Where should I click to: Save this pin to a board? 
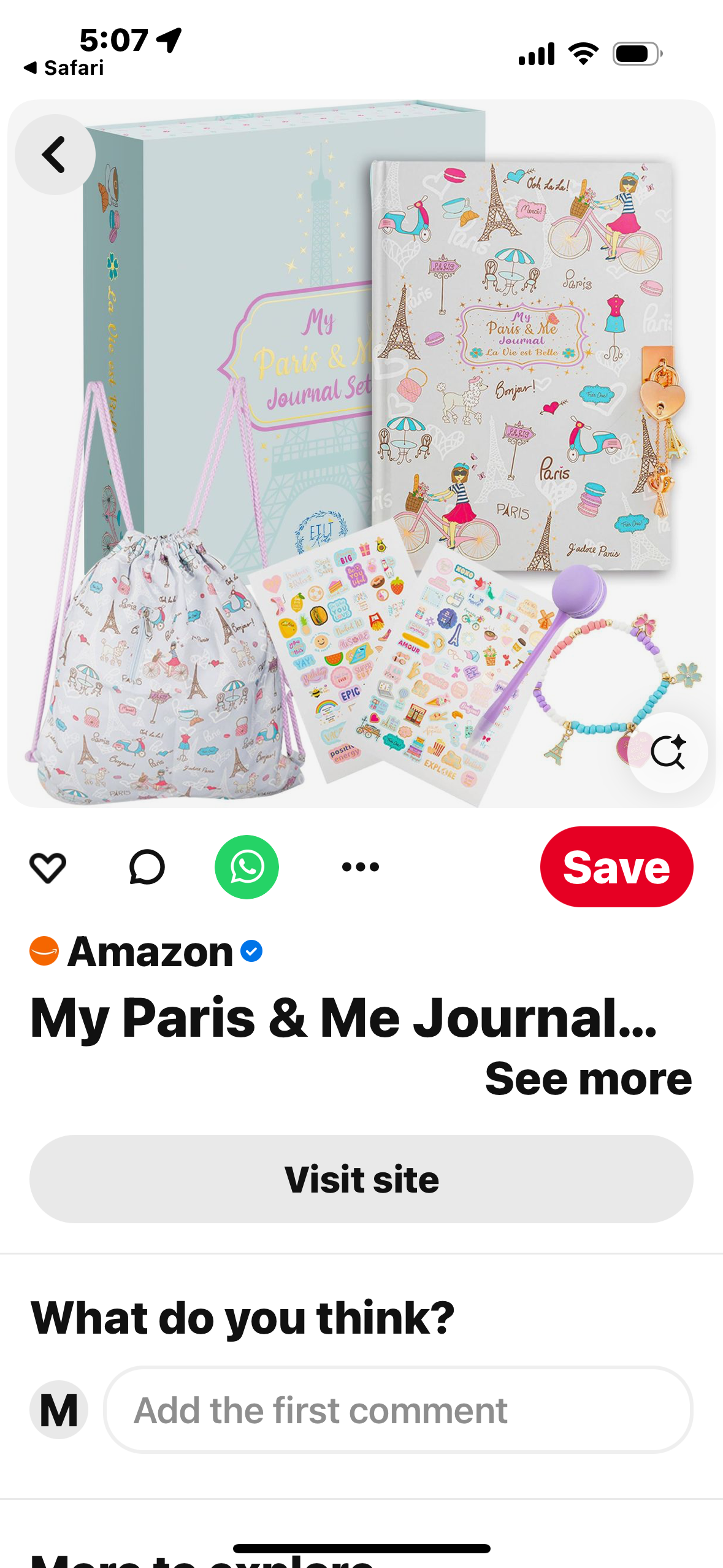[616, 867]
